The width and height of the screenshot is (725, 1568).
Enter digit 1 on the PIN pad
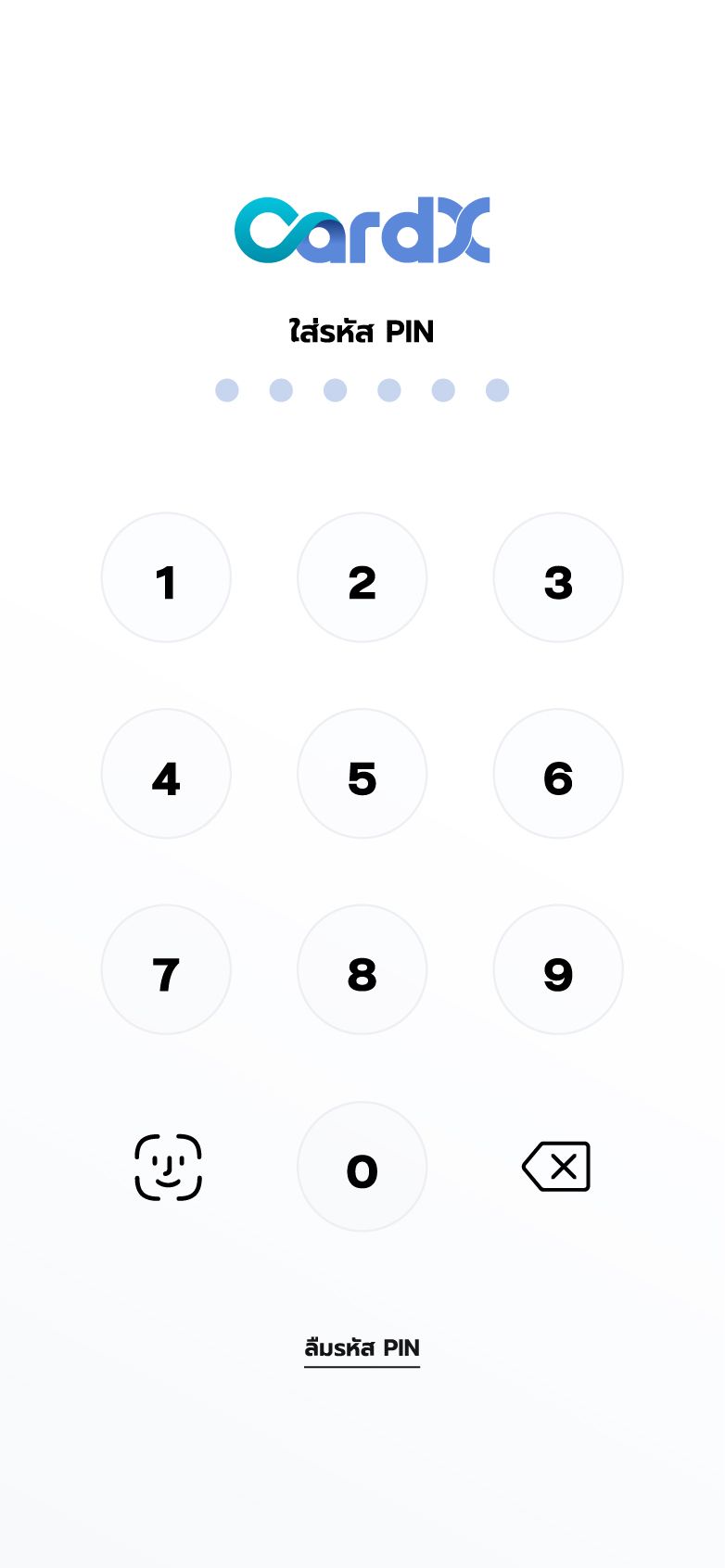click(x=166, y=577)
